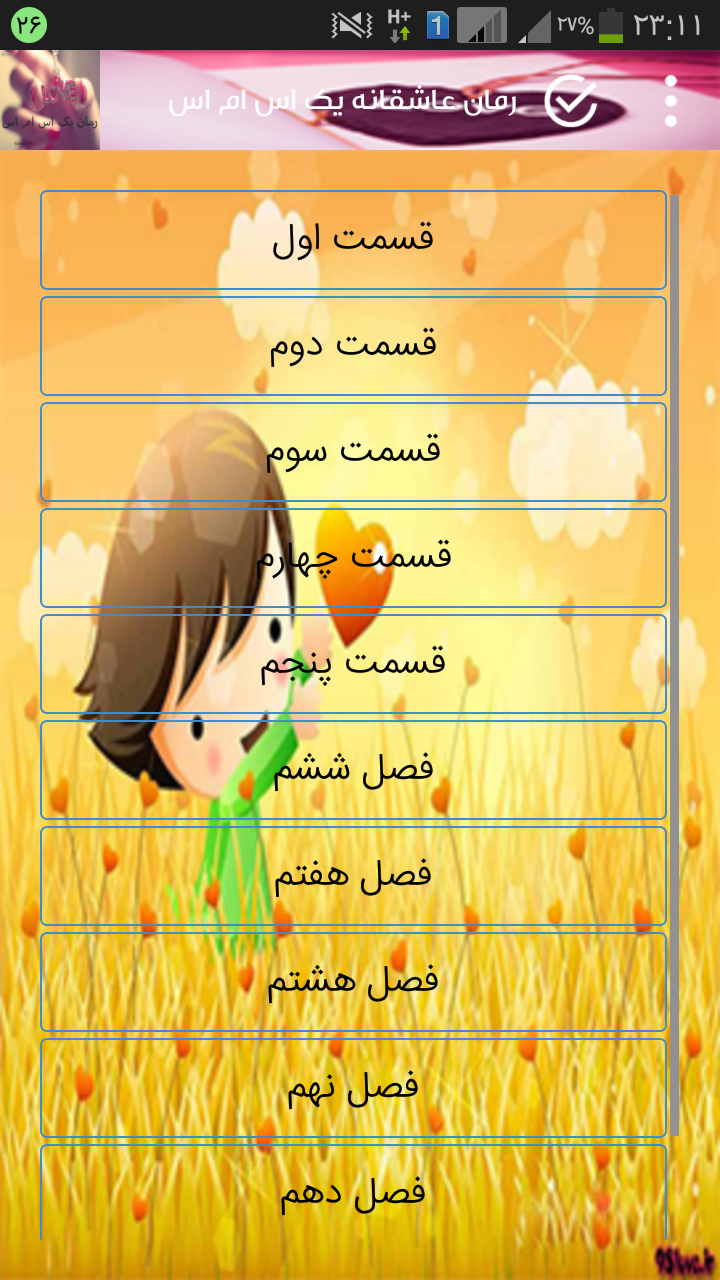
Task: Select فصل نهم
Action: [x=353, y=1088]
